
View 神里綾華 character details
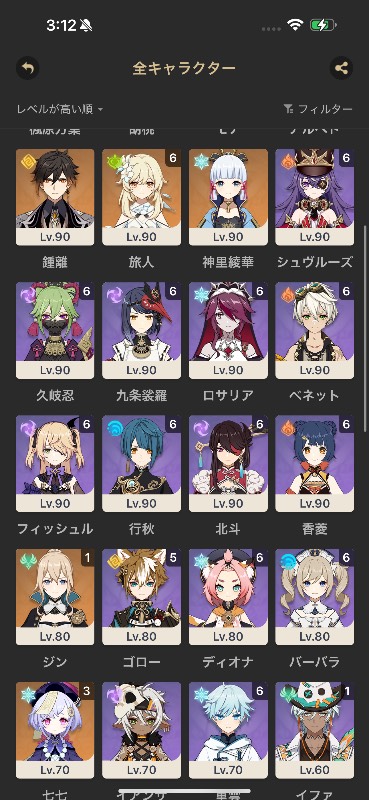point(228,197)
